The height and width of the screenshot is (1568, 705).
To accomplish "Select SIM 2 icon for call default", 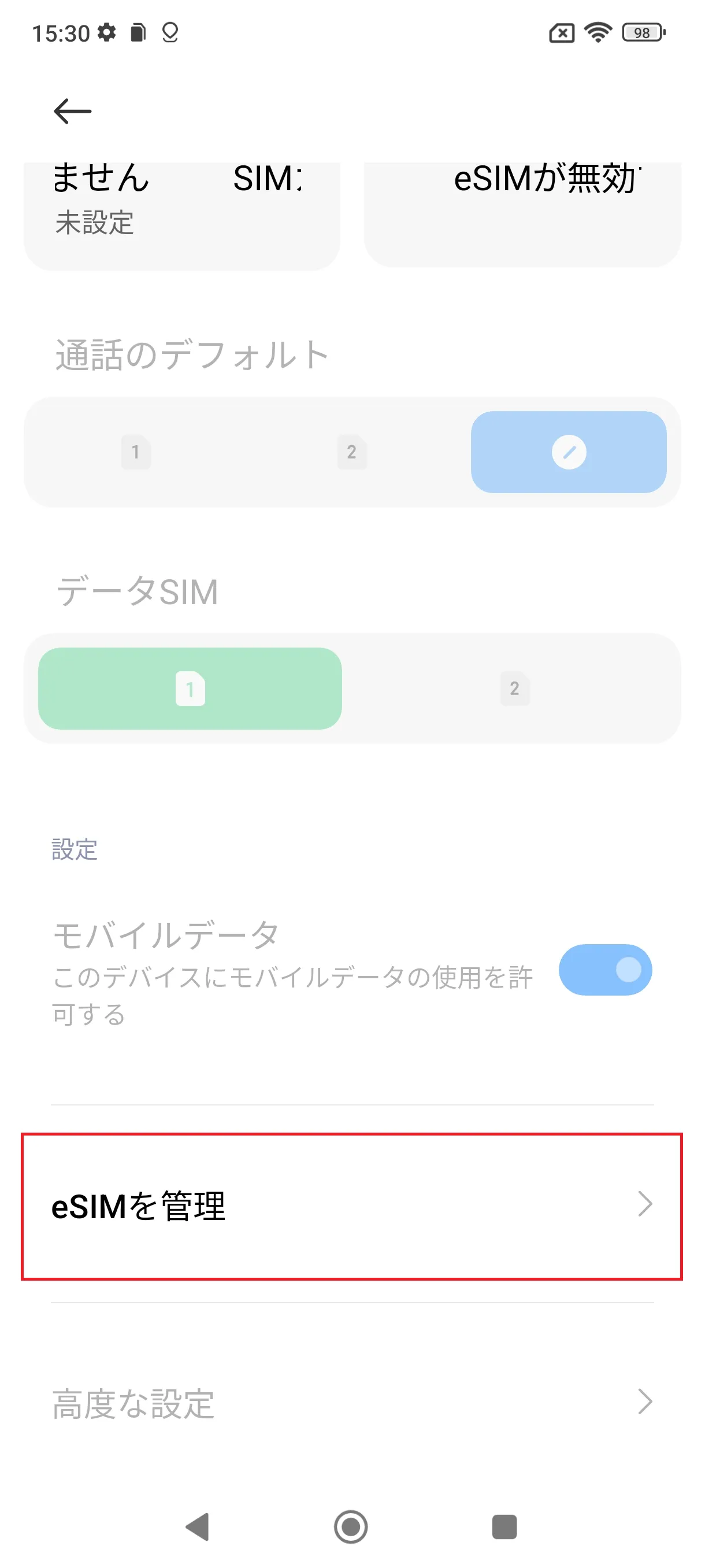I will (352, 452).
